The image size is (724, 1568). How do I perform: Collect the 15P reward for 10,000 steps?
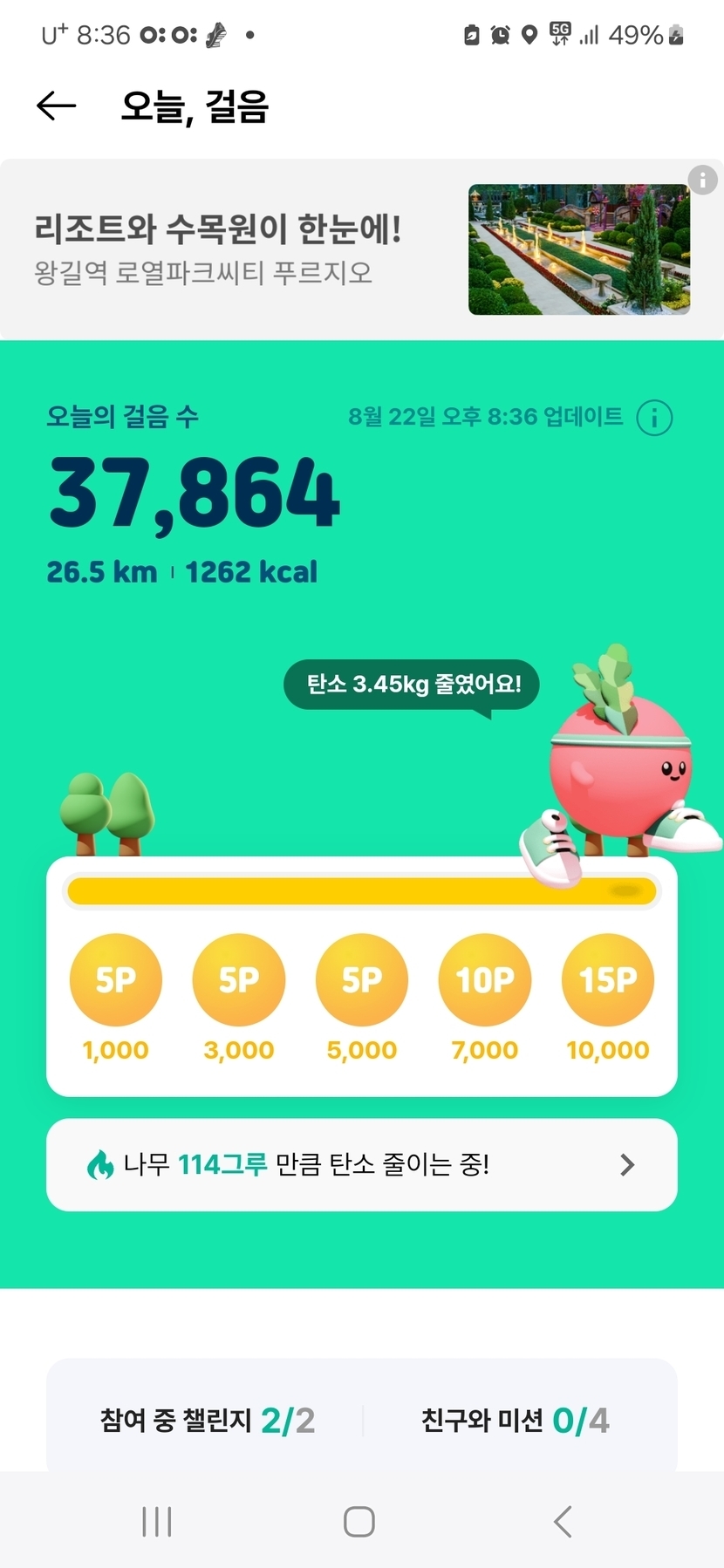click(x=608, y=980)
